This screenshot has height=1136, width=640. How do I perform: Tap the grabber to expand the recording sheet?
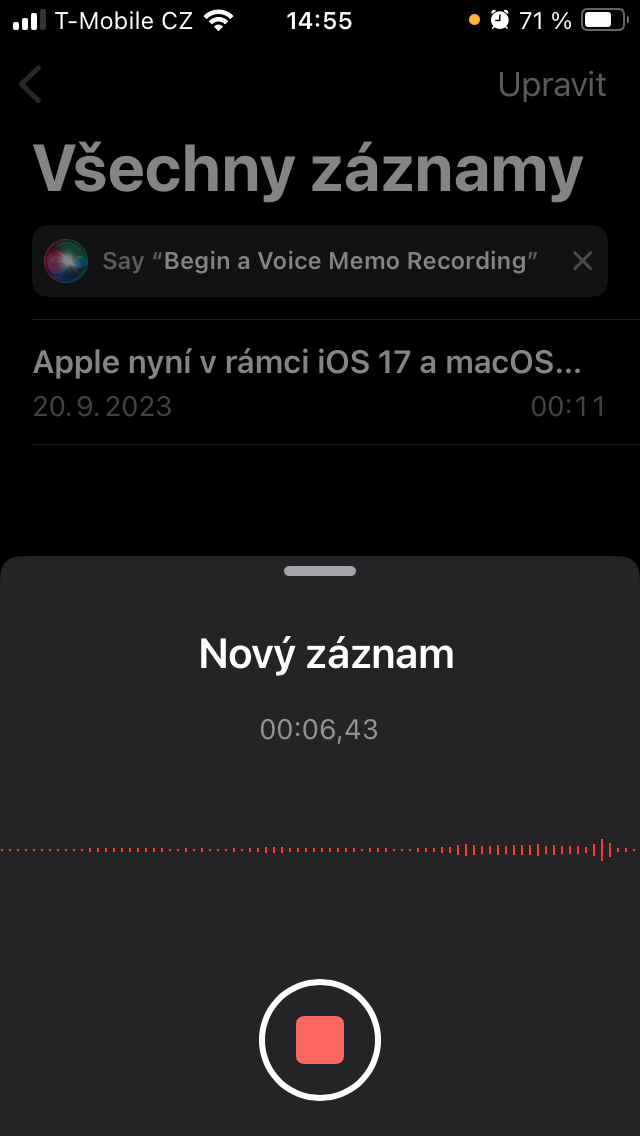tap(320, 571)
